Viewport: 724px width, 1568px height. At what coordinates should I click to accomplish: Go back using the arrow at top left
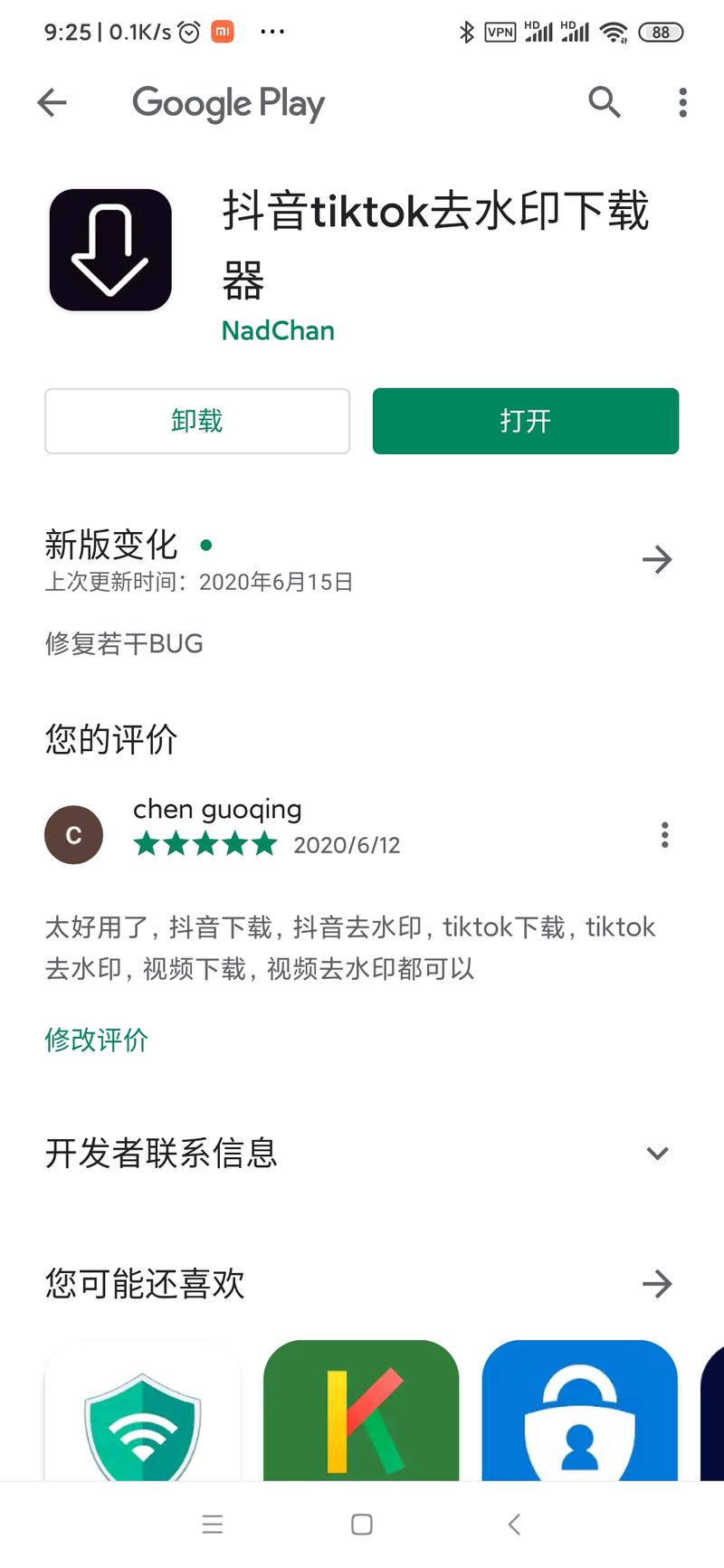pyautogui.click(x=52, y=102)
